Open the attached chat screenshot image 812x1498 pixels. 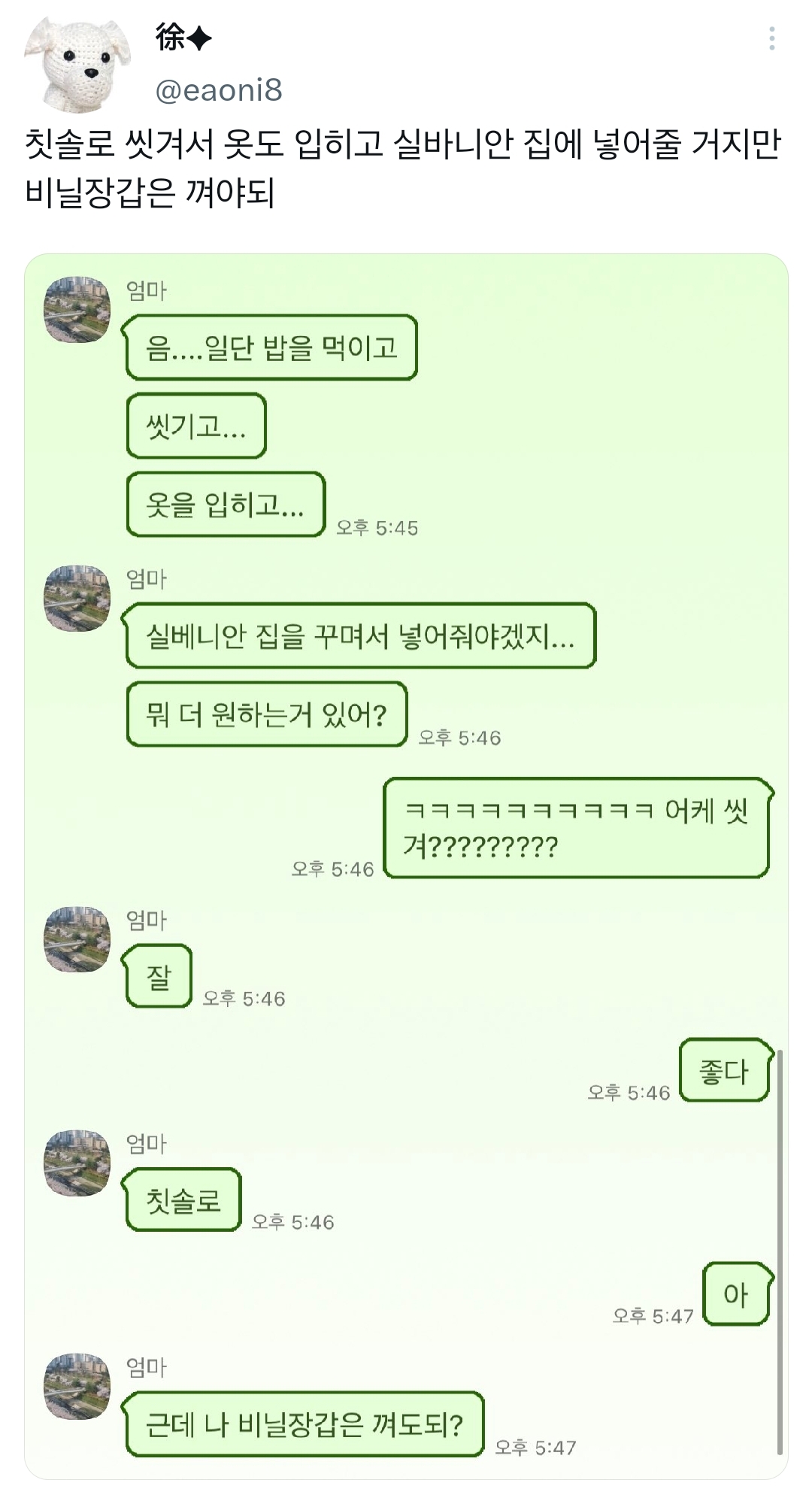(406, 865)
